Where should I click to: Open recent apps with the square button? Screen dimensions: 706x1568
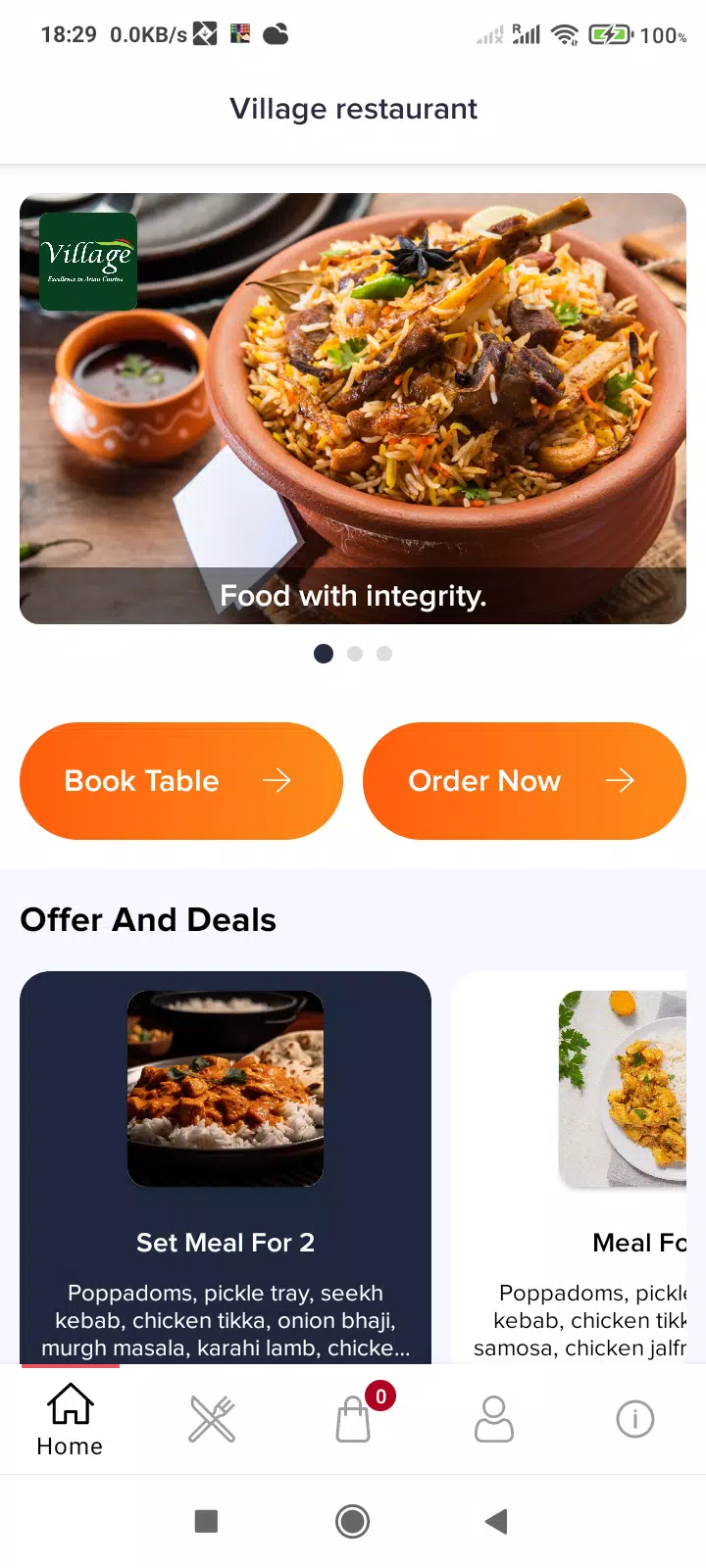(206, 1521)
